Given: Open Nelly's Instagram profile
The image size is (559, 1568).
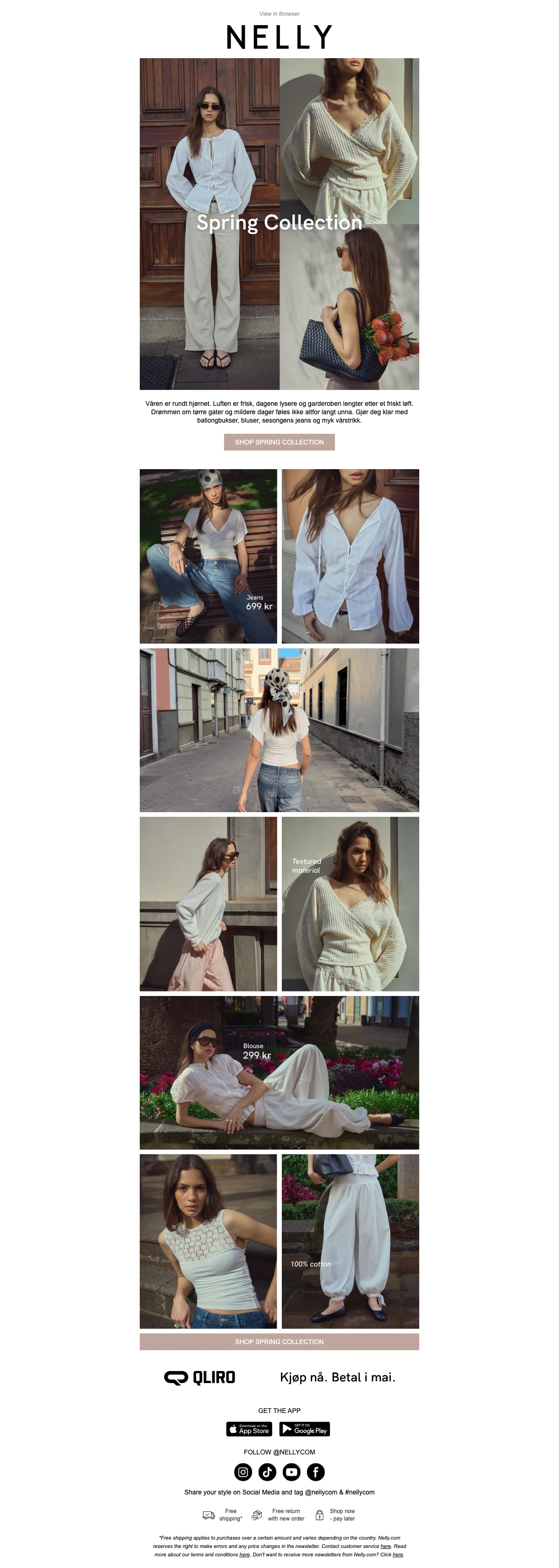Looking at the screenshot, I should click(x=243, y=1472).
